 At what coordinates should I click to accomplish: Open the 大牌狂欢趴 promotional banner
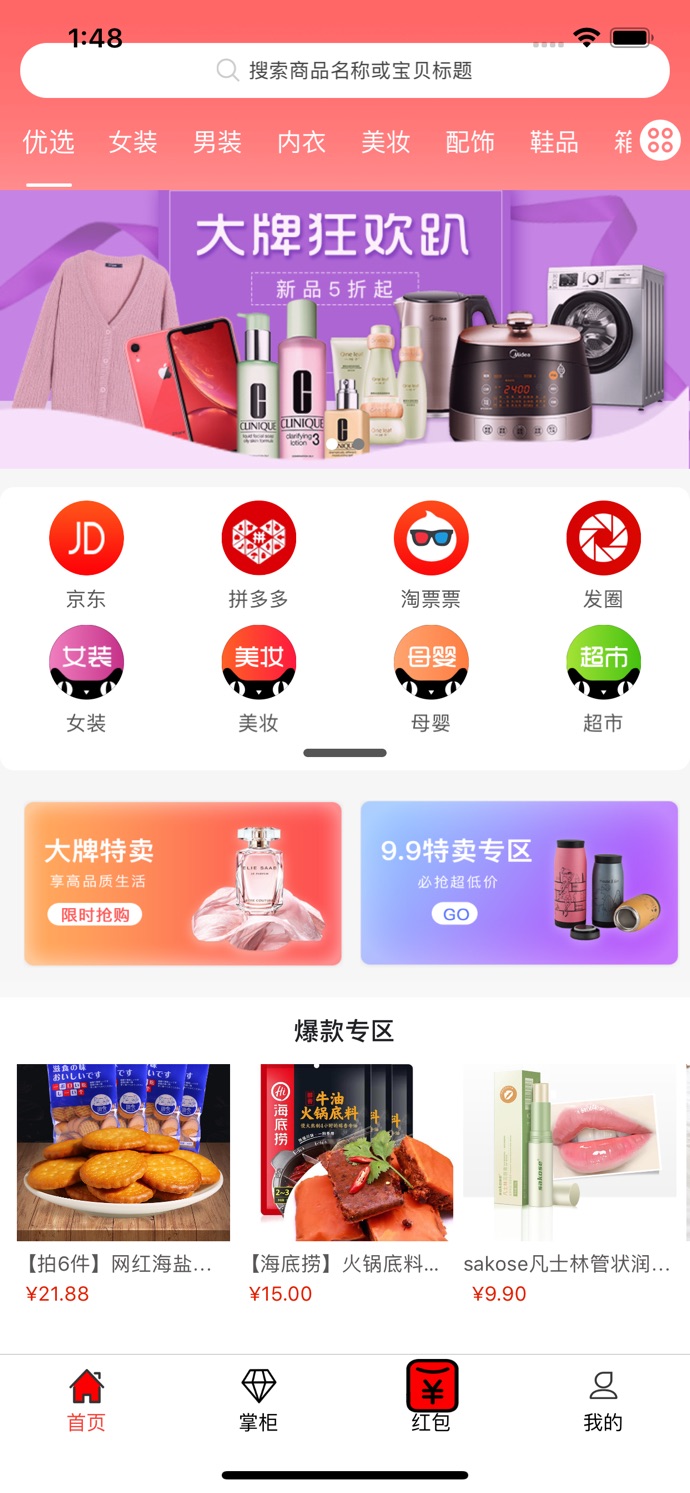[345, 328]
